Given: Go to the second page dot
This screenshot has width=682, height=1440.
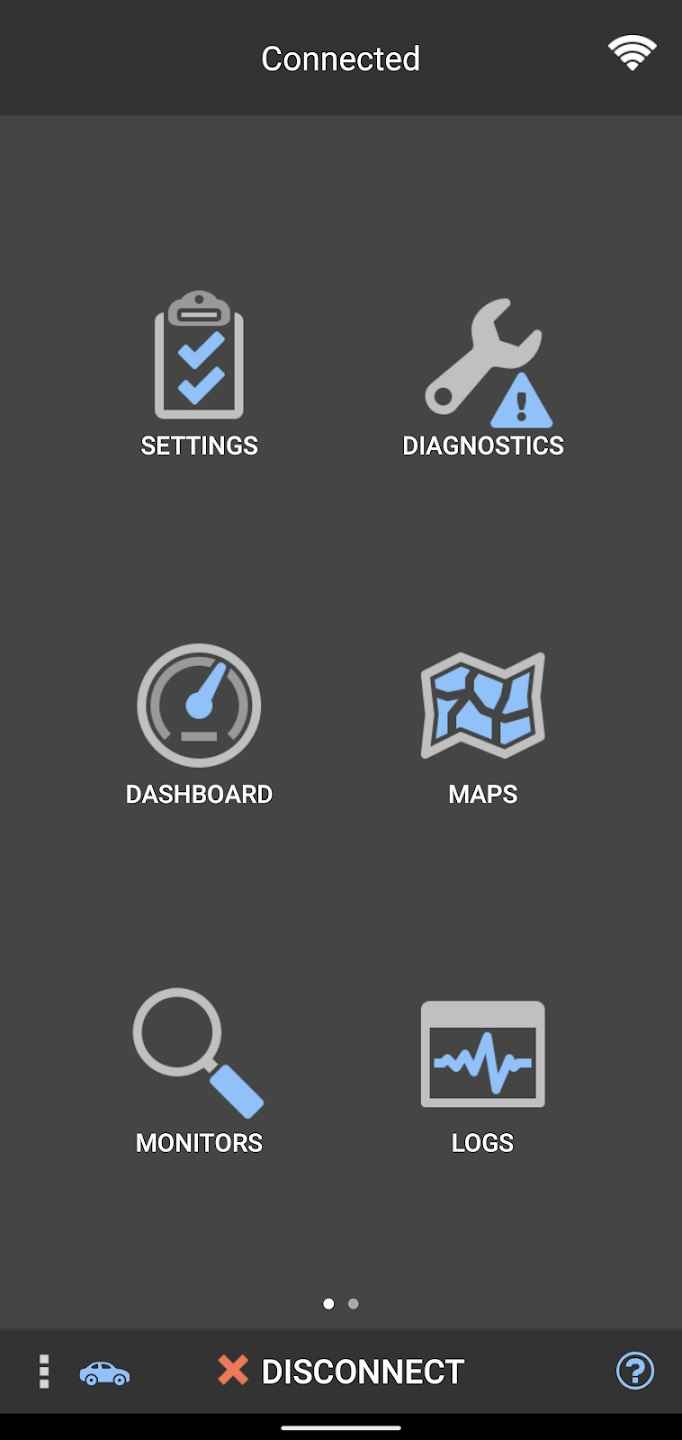Looking at the screenshot, I should point(353,1304).
